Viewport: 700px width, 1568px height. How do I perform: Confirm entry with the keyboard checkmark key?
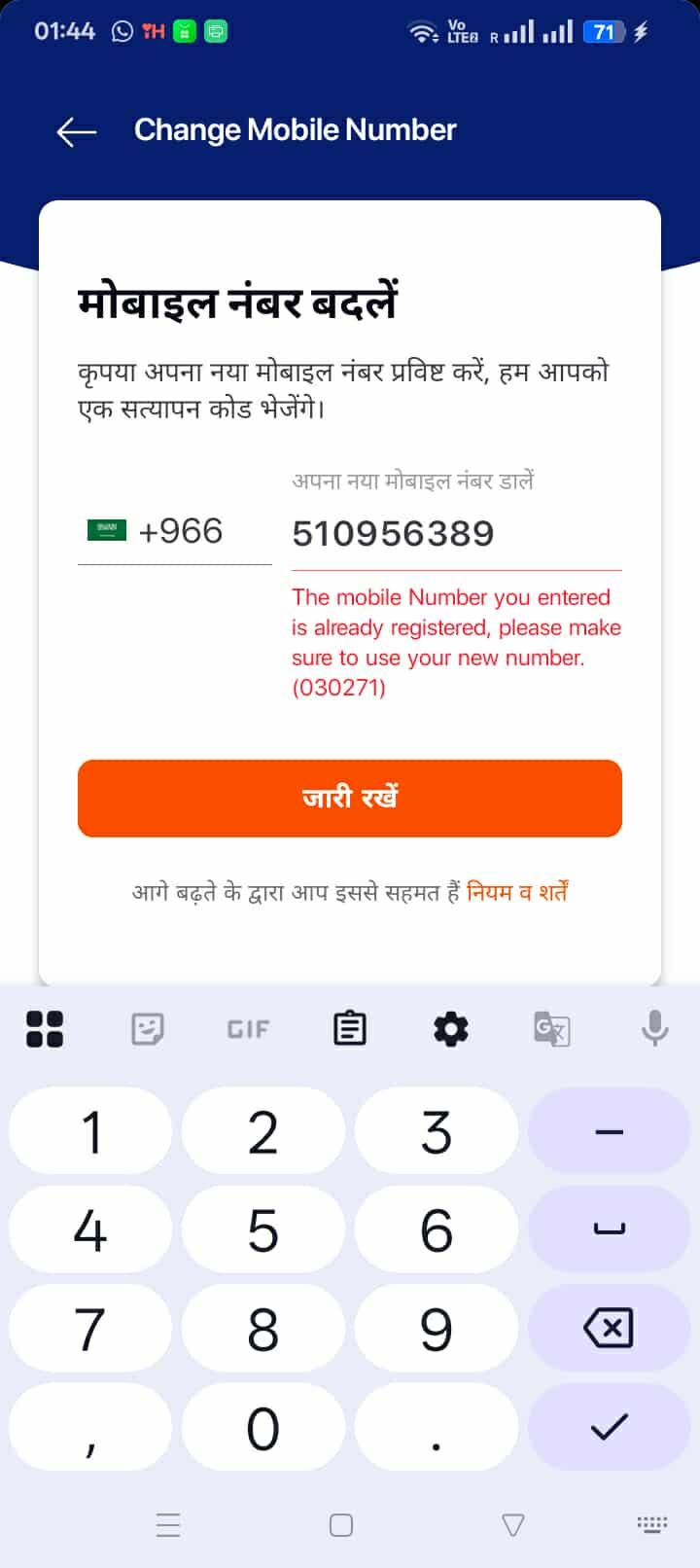point(609,1427)
